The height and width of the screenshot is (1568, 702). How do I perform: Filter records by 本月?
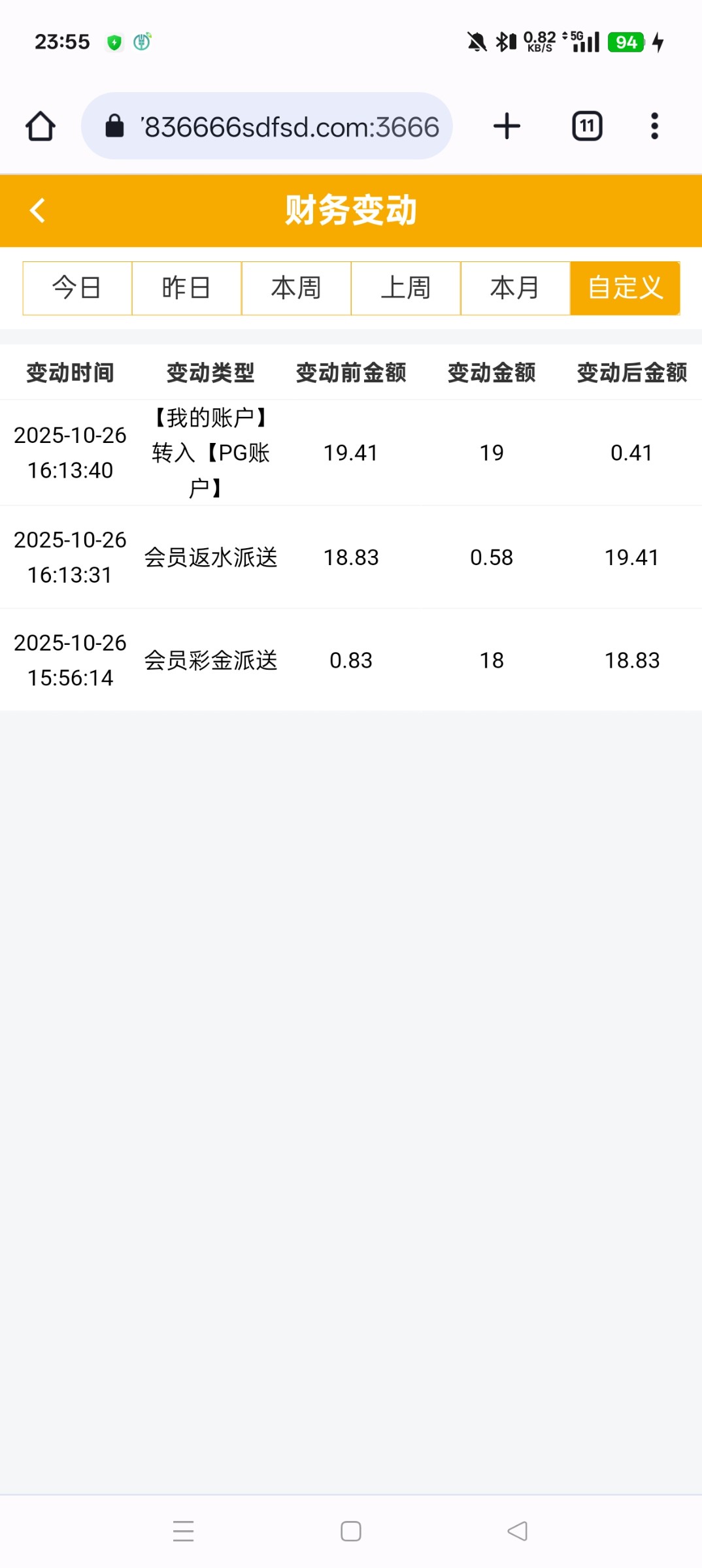pyautogui.click(x=515, y=288)
